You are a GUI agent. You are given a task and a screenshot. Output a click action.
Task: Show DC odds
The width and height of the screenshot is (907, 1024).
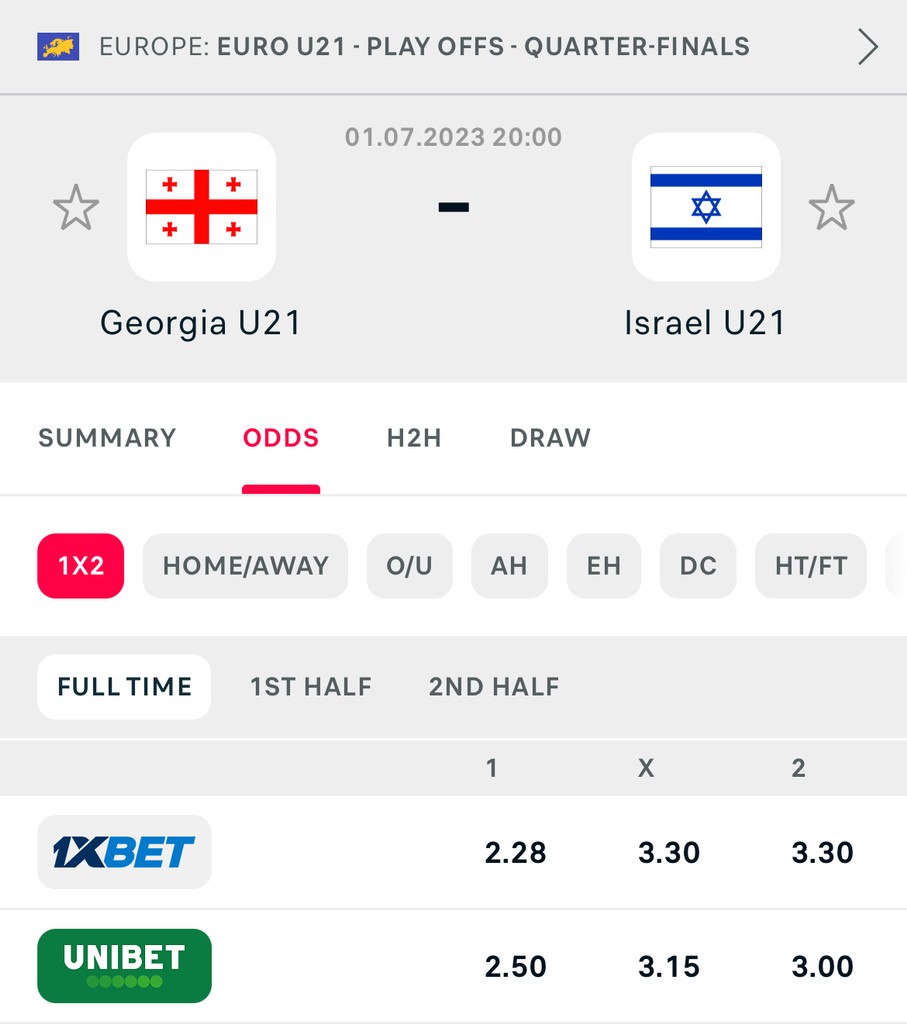pos(698,566)
